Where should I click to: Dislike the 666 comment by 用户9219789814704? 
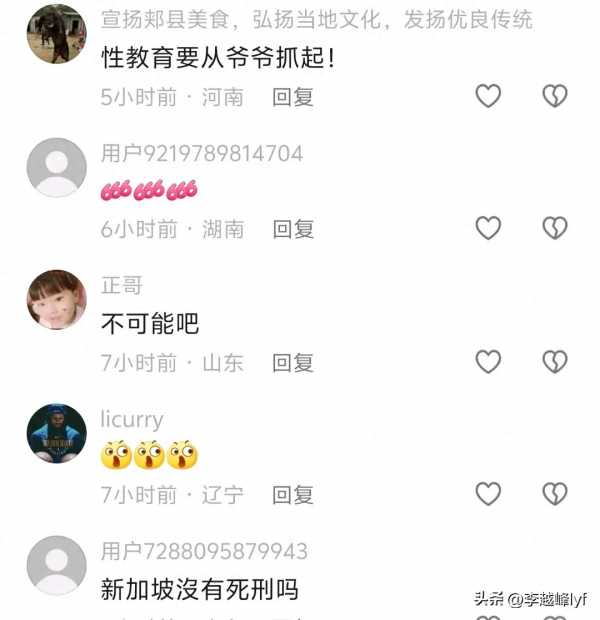point(554,228)
